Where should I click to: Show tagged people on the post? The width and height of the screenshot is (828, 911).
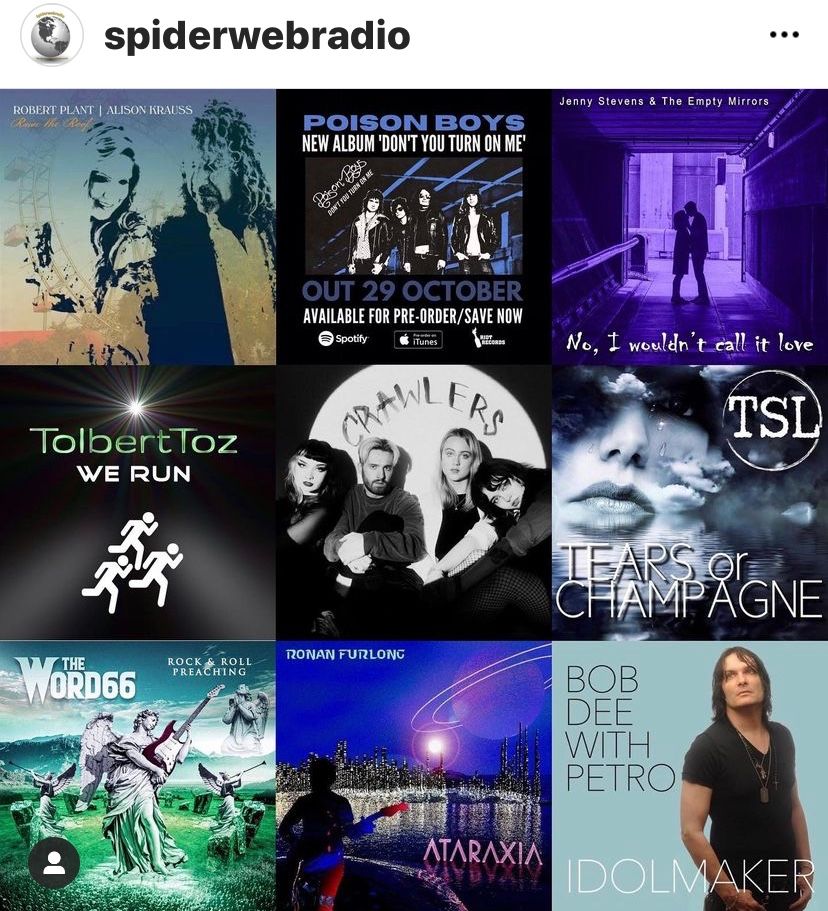53,861
